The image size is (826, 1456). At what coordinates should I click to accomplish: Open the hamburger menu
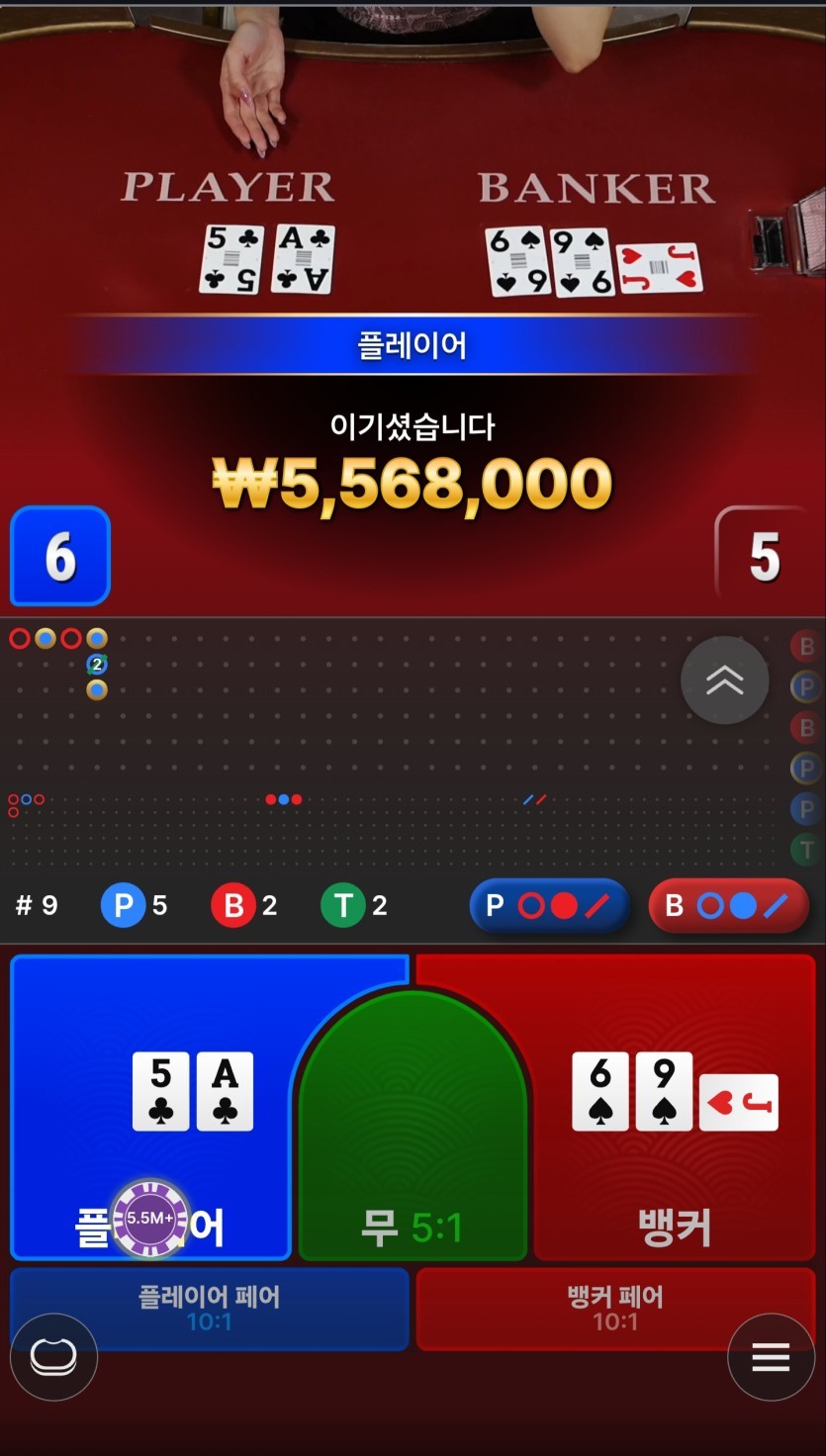point(770,1357)
